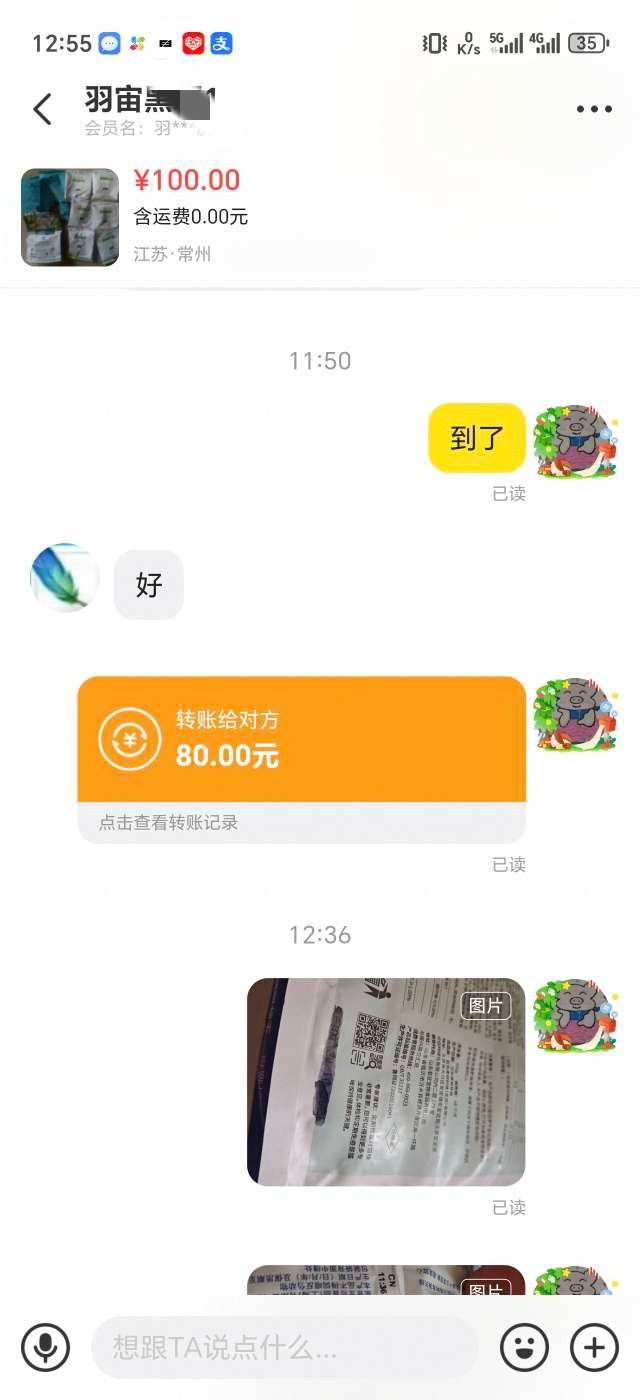The image size is (640, 1400).
Task: Open the three-dot more options menu
Action: 594,109
